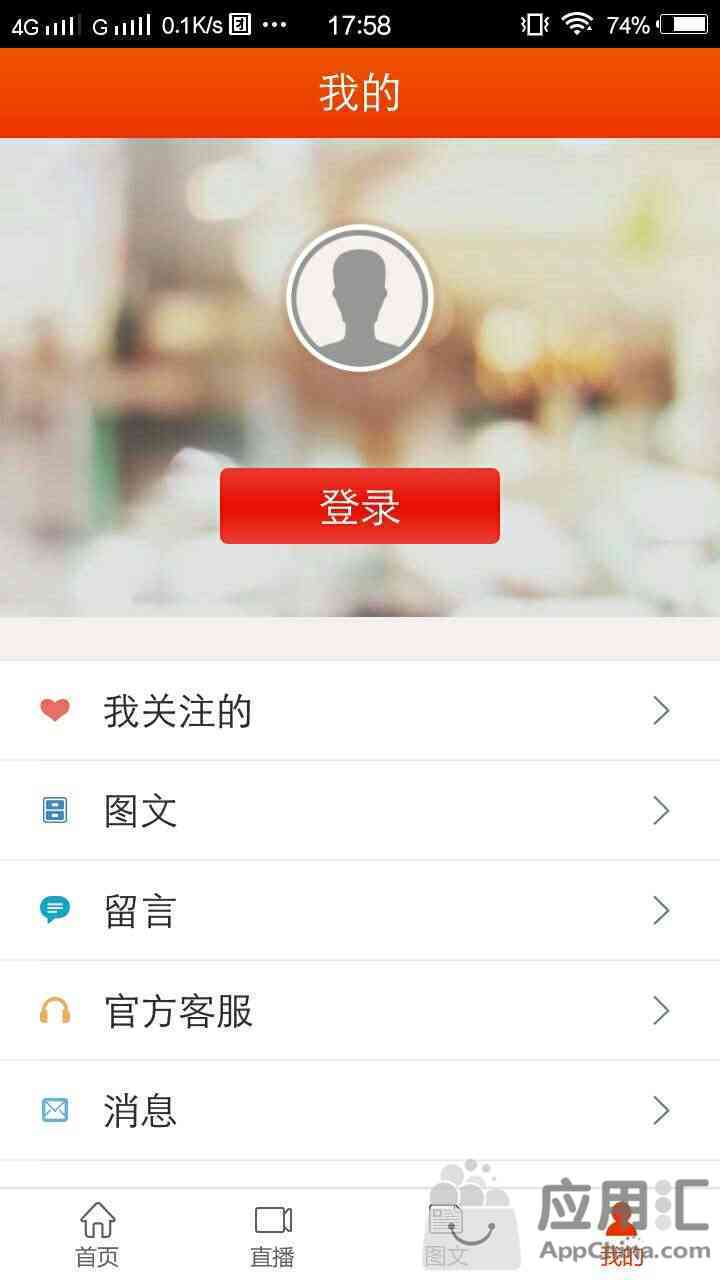Tap the default profile avatar

tap(360, 298)
